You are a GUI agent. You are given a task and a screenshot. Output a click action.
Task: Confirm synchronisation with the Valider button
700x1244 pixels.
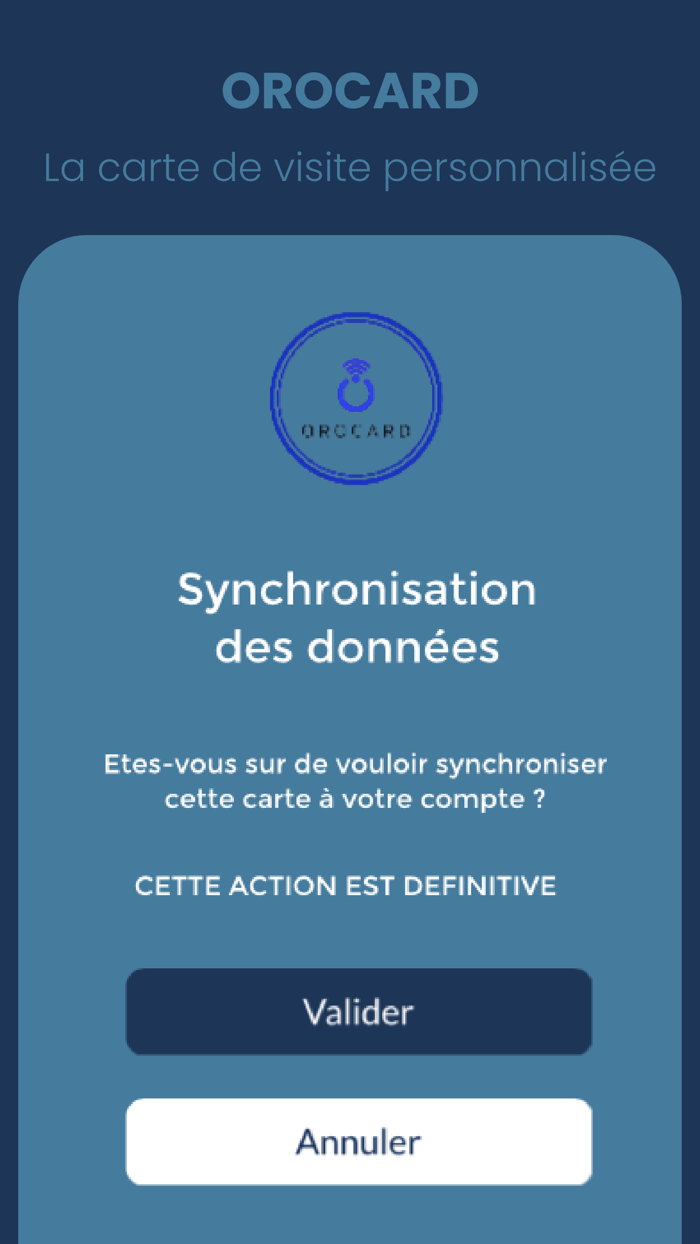click(x=358, y=1011)
